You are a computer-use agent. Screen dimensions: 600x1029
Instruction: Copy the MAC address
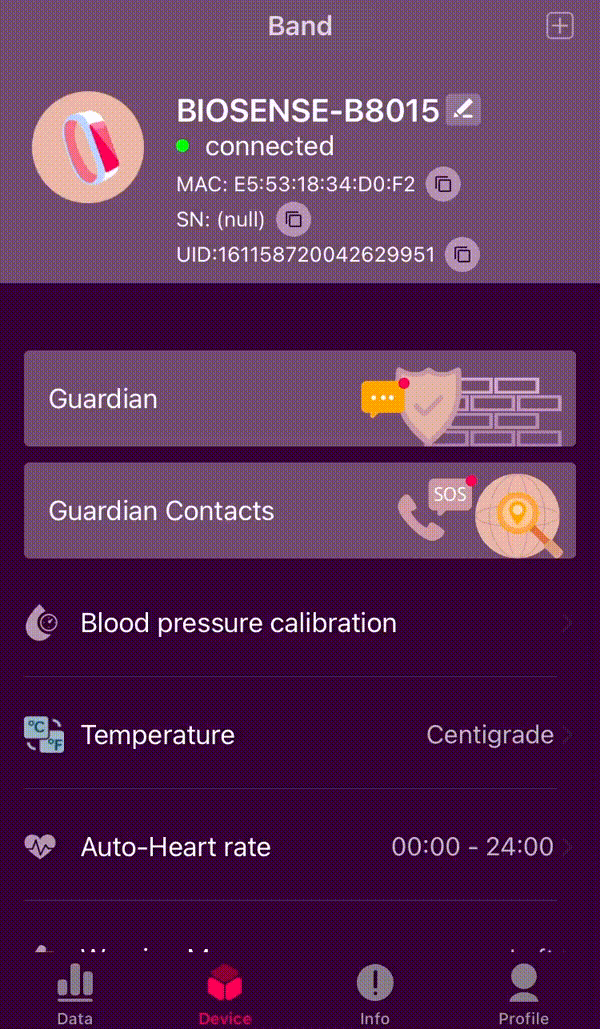click(443, 184)
